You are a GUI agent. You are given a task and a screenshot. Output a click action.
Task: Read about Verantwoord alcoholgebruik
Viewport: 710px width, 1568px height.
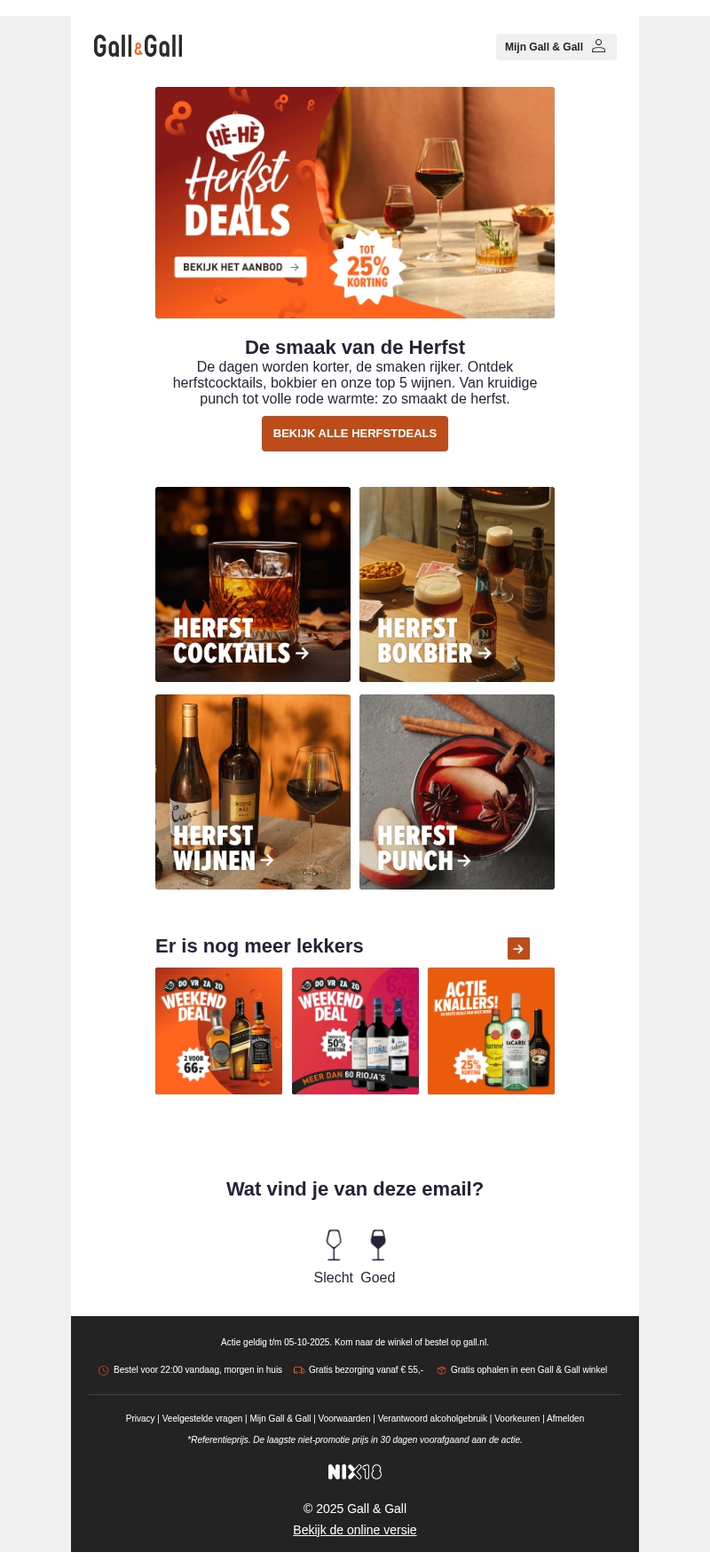click(x=432, y=1418)
